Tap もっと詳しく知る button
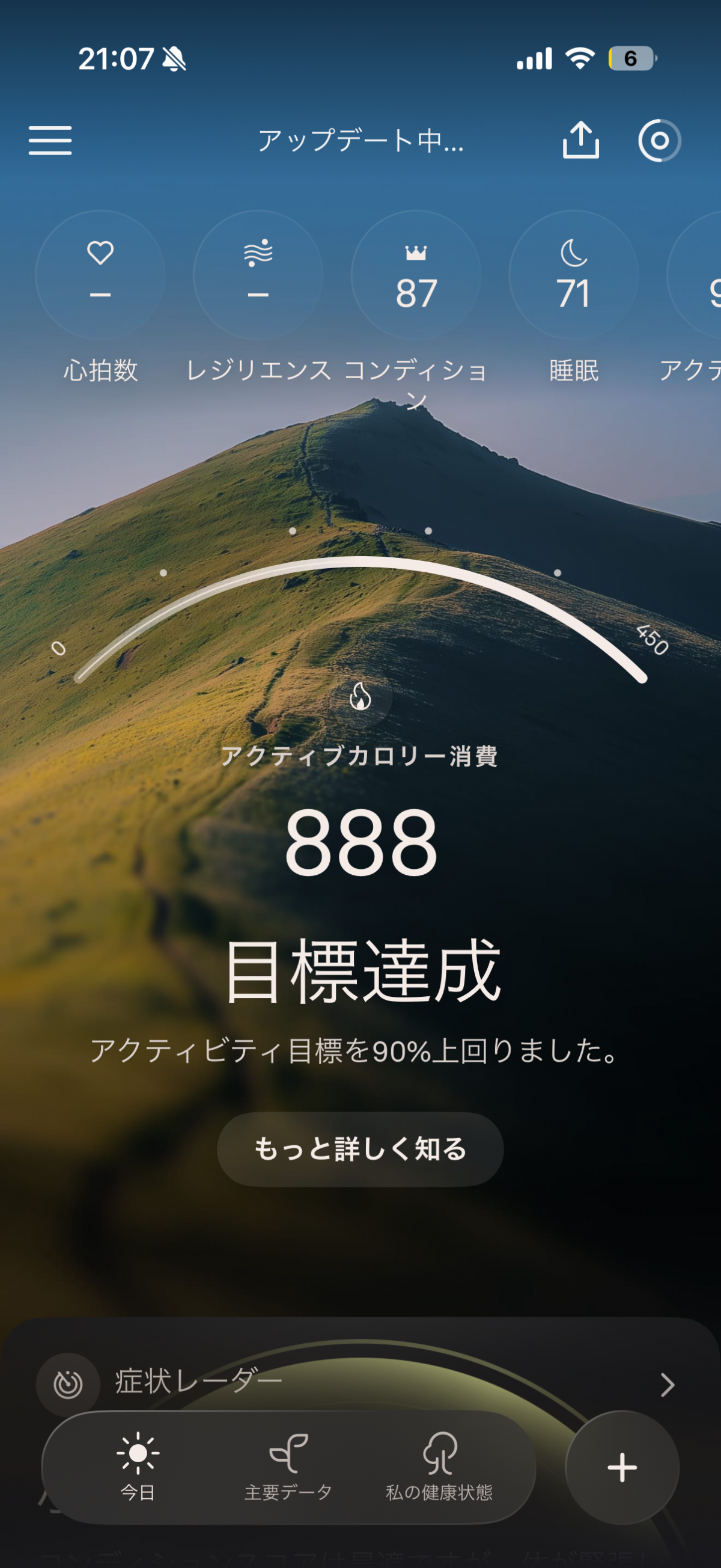 pyautogui.click(x=360, y=1149)
